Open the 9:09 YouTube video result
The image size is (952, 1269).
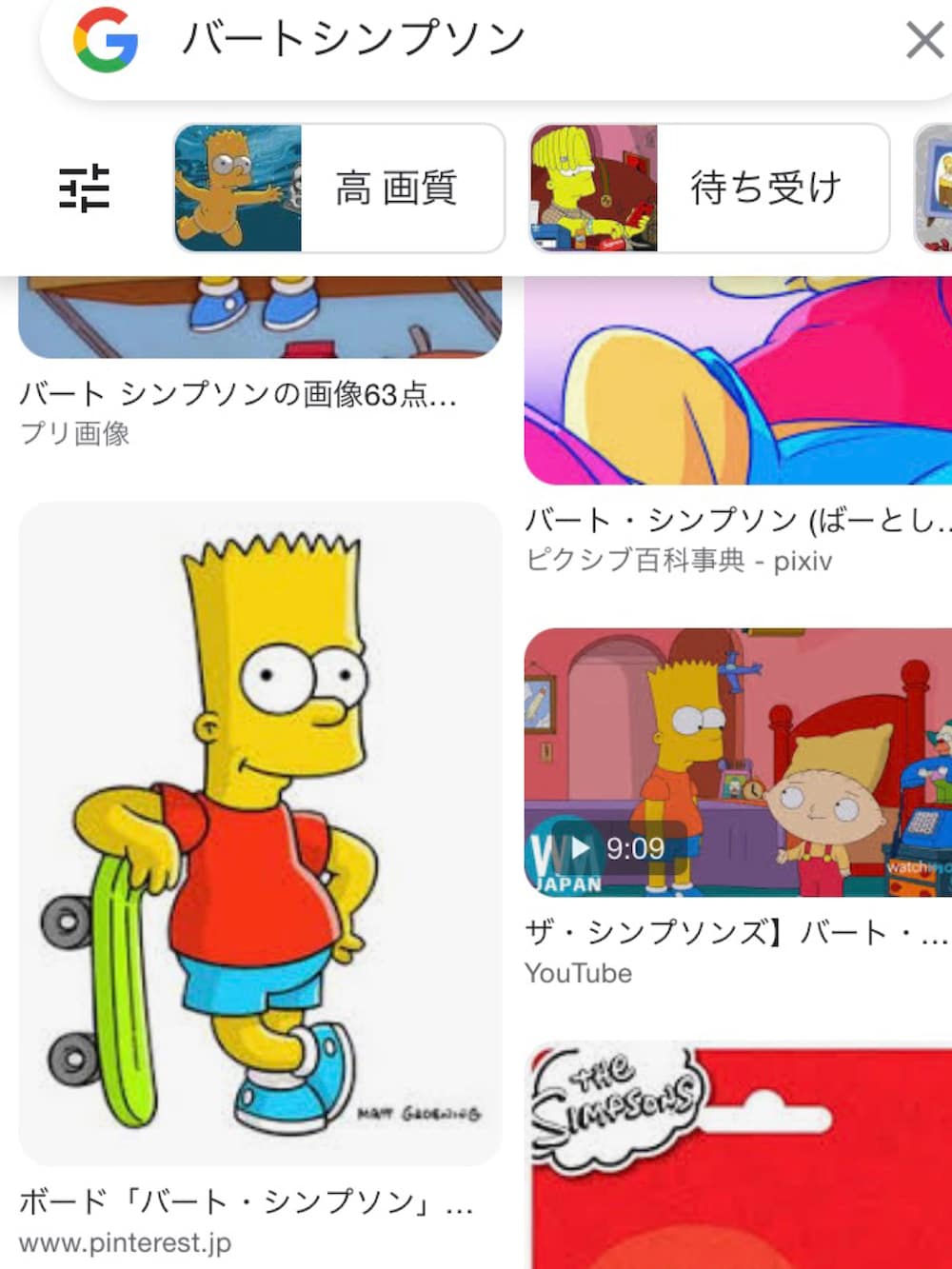738,762
